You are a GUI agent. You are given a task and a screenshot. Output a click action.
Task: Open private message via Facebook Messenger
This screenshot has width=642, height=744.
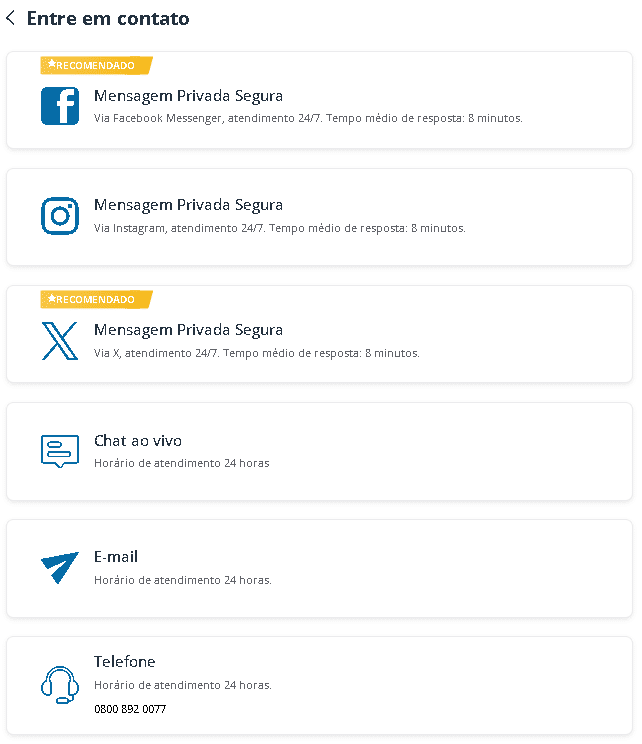coord(319,101)
